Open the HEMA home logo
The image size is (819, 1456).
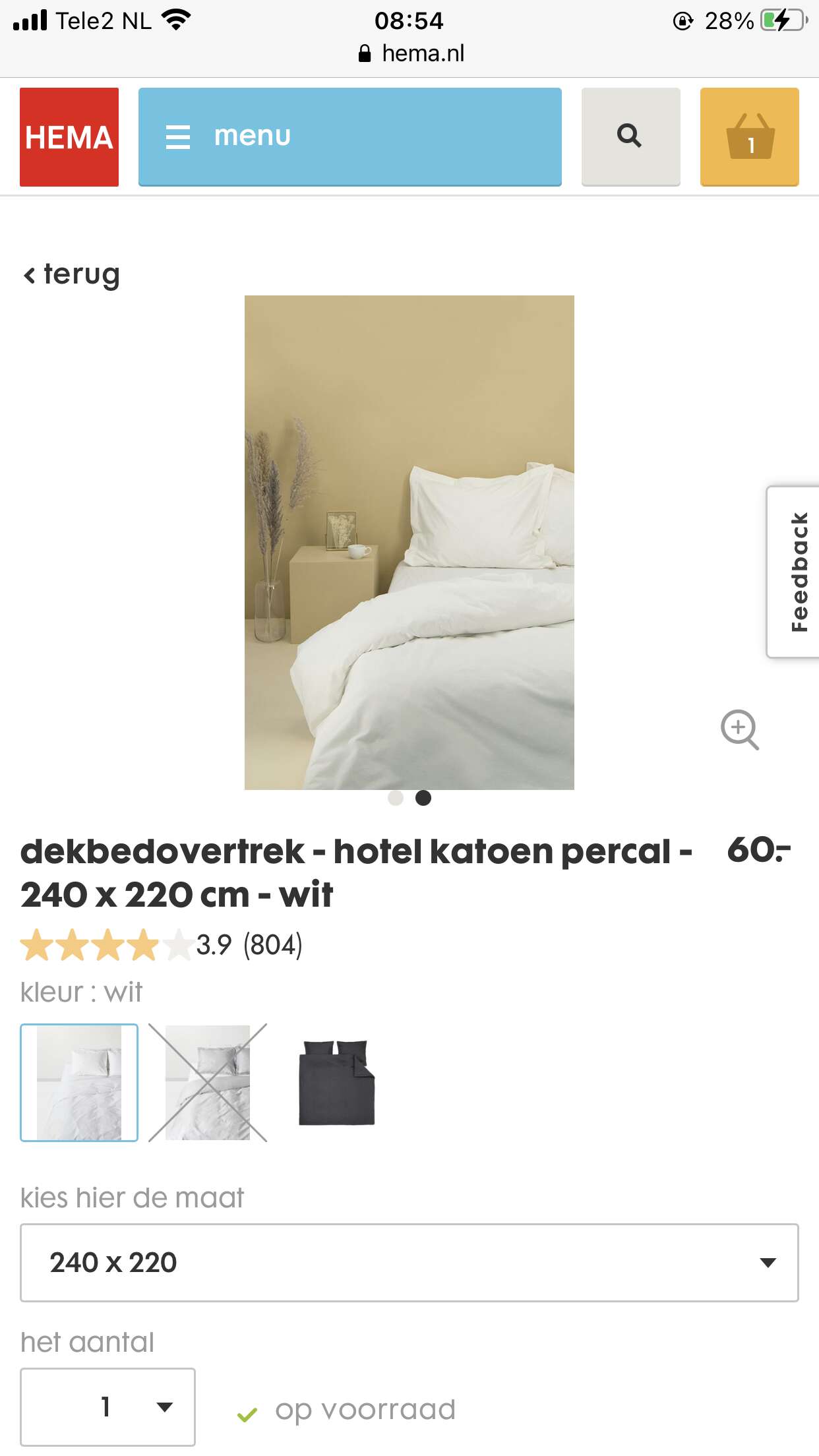coord(69,136)
